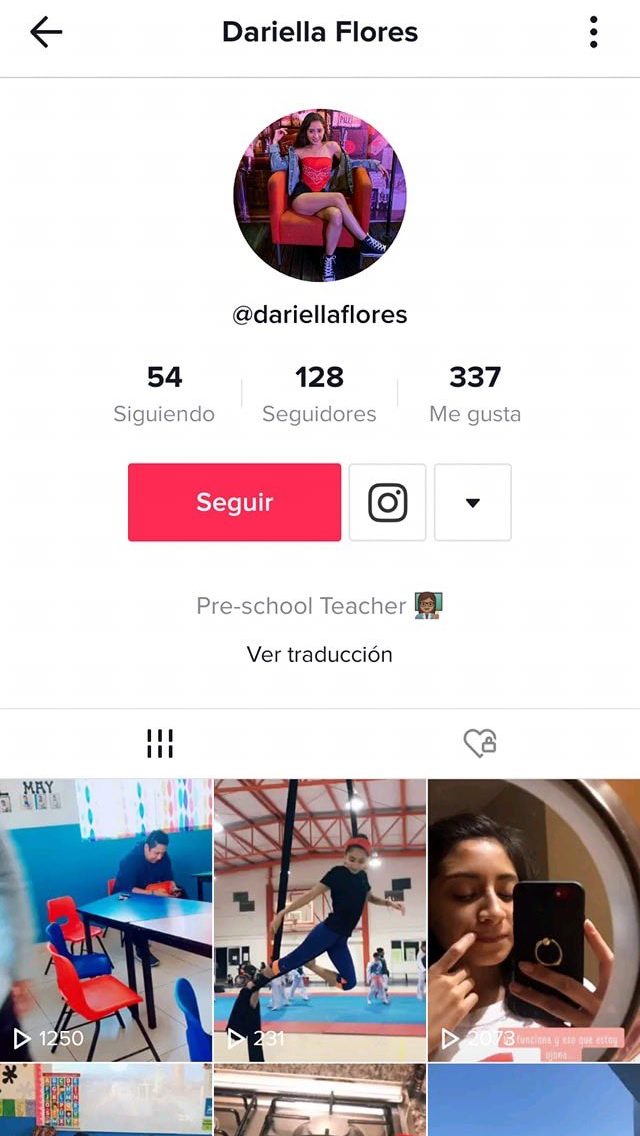Switch to the liked videos tab
The image size is (640, 1136).
click(480, 743)
